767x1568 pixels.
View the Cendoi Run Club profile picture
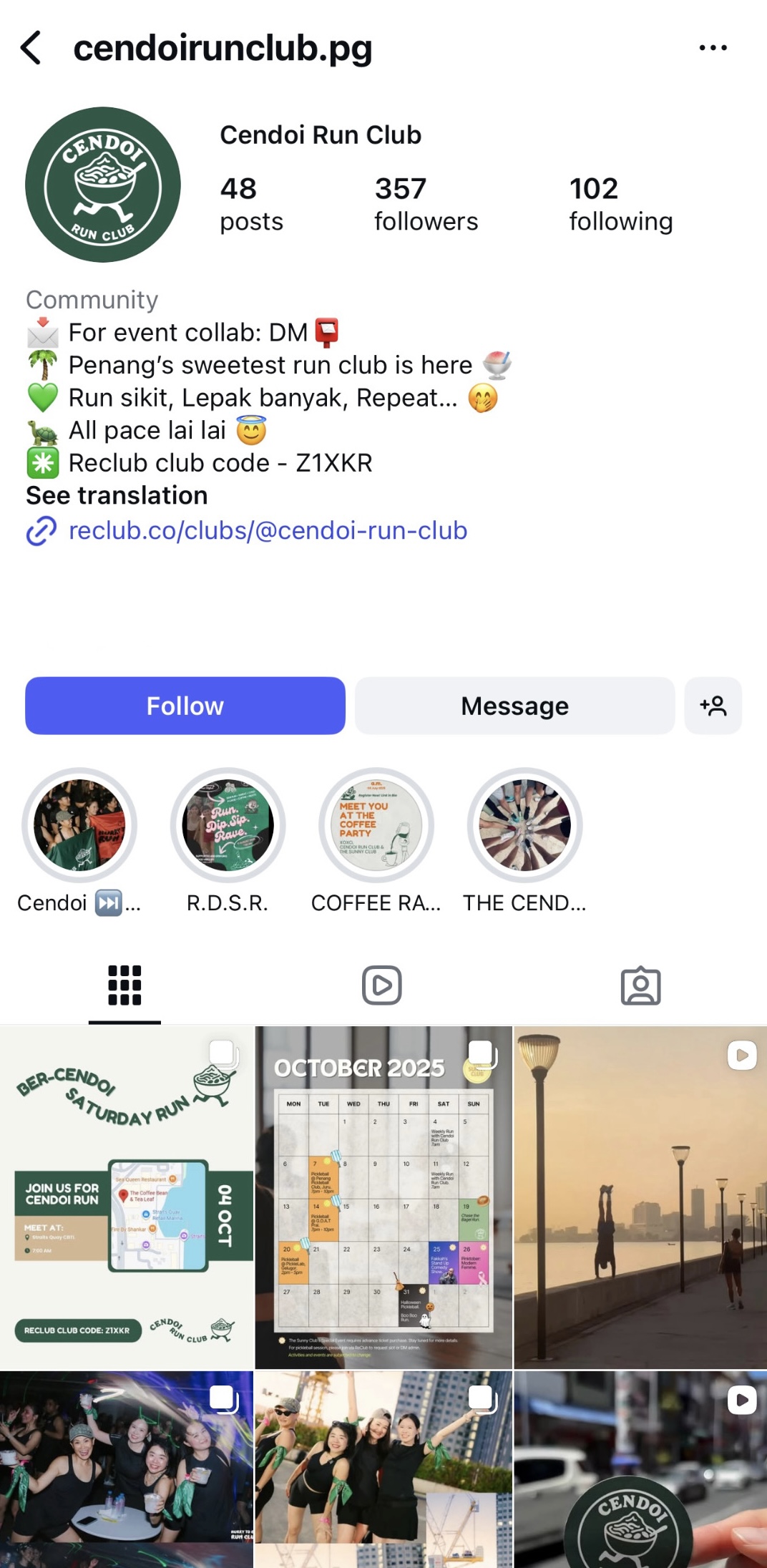pos(103,185)
